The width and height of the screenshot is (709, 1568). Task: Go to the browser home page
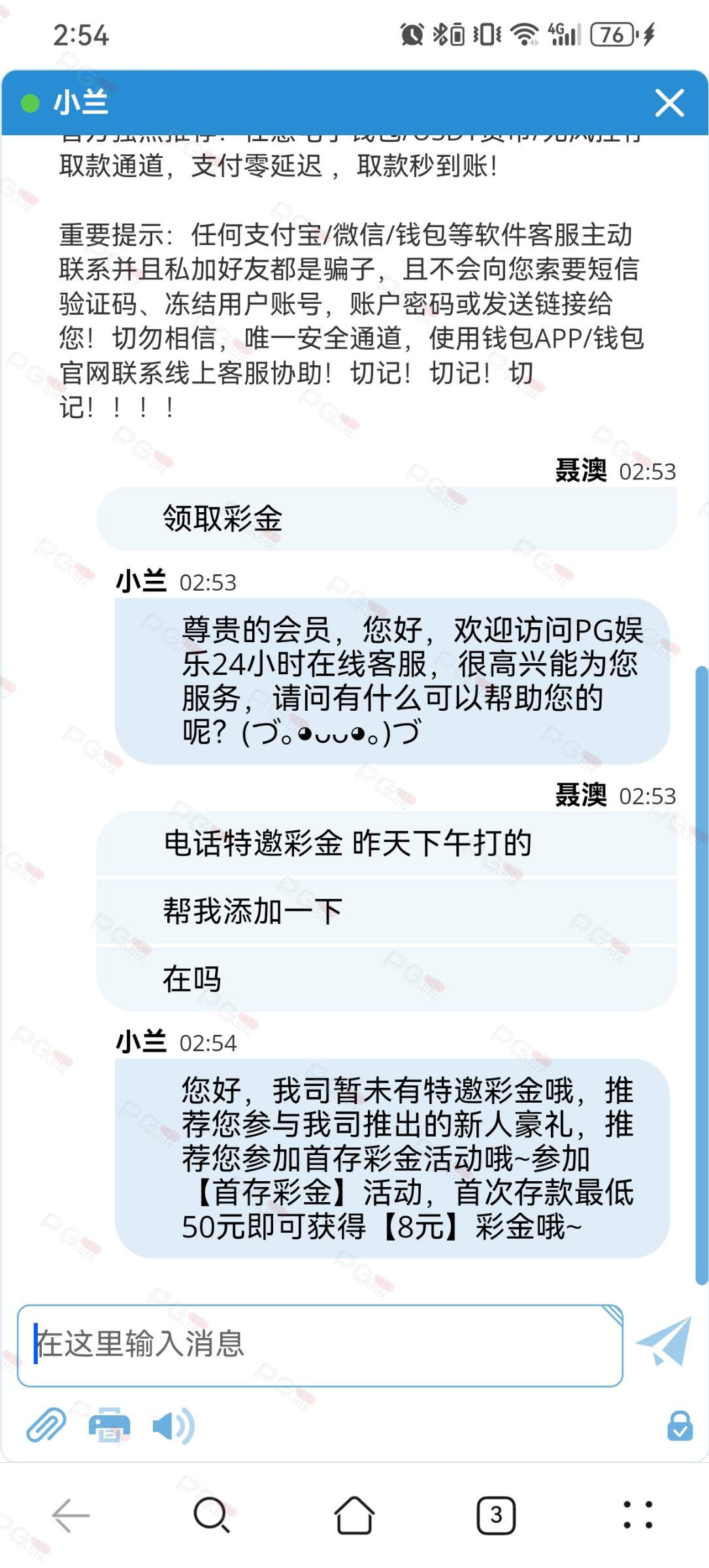coord(354,1514)
